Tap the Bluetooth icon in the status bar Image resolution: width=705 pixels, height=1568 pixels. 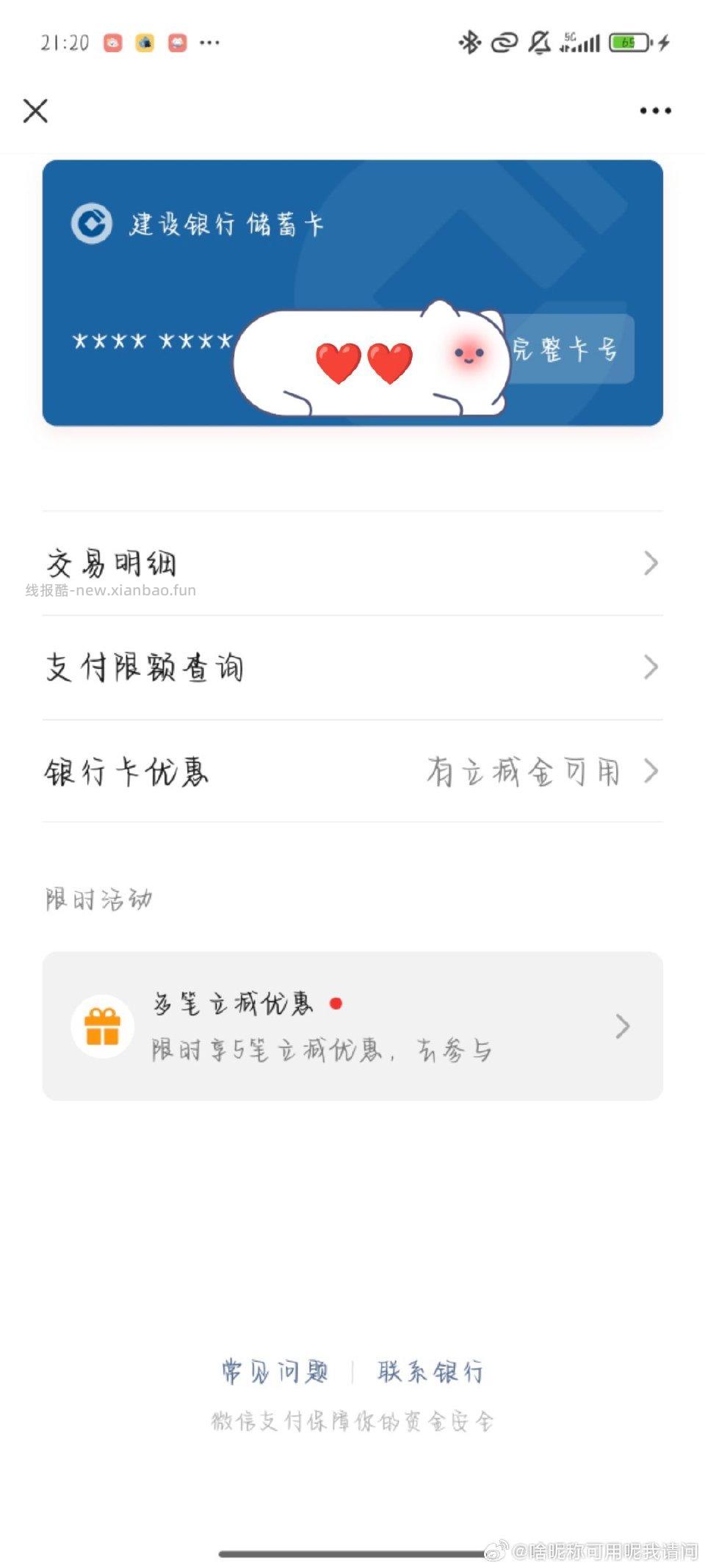pos(470,43)
